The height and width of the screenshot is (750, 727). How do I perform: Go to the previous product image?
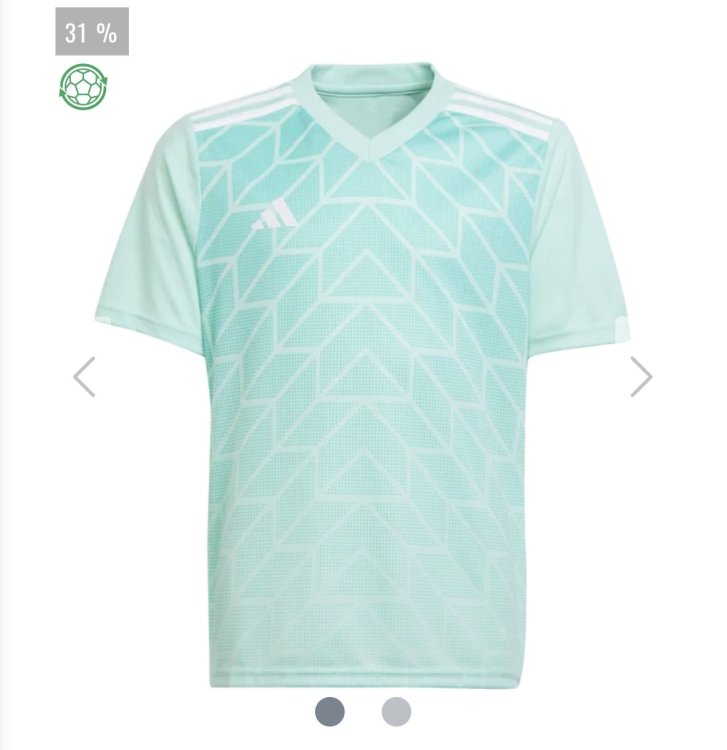coord(85,377)
